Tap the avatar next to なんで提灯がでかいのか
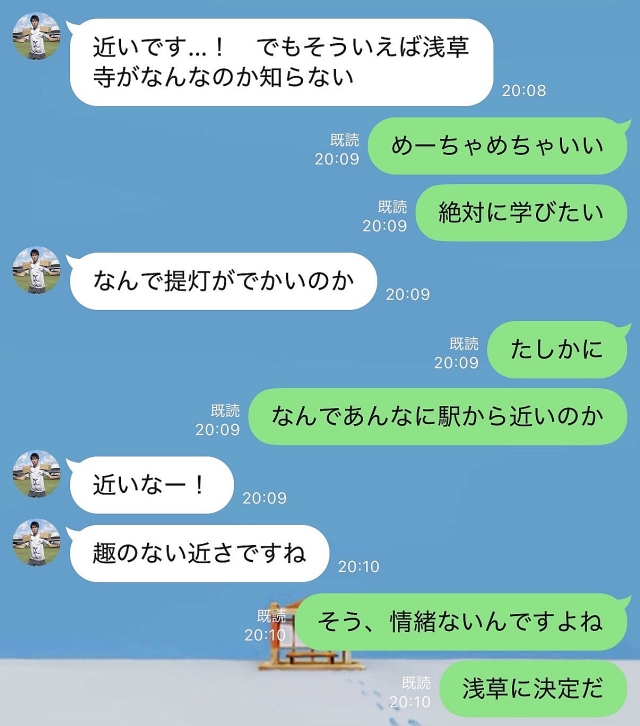 pos(37,271)
